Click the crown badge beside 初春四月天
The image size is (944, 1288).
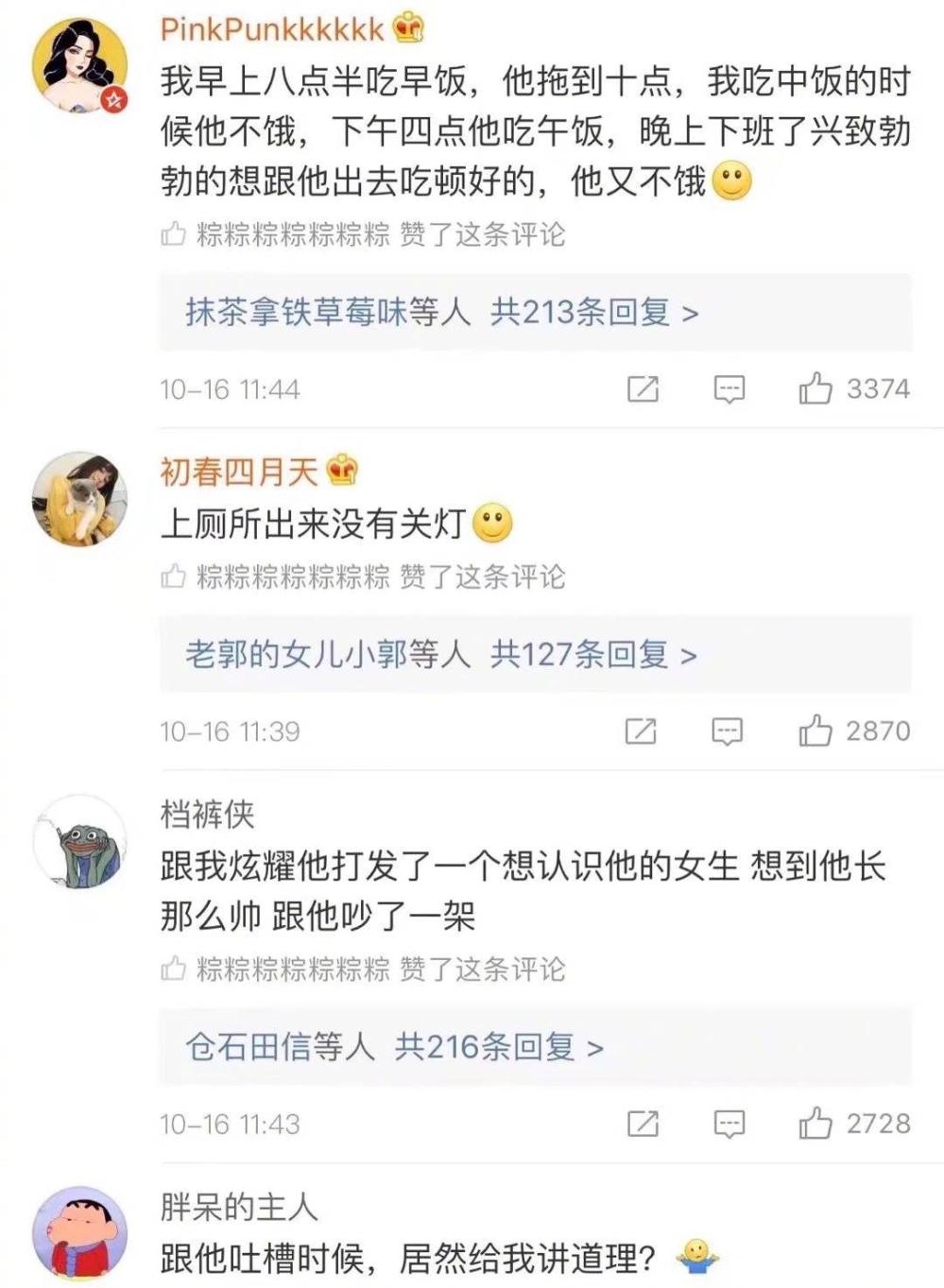tap(341, 468)
